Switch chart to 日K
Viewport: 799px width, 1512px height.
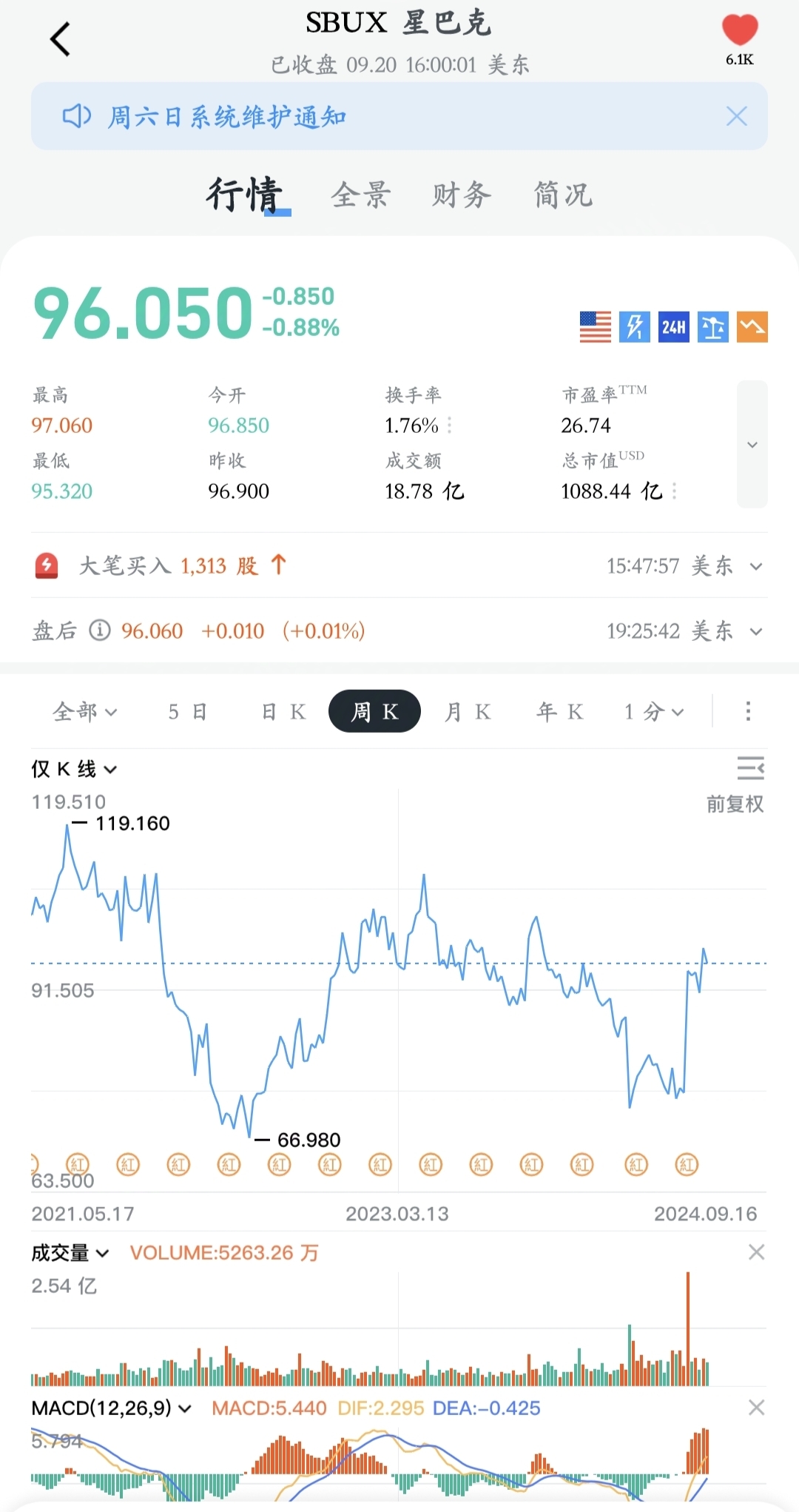pyautogui.click(x=283, y=712)
